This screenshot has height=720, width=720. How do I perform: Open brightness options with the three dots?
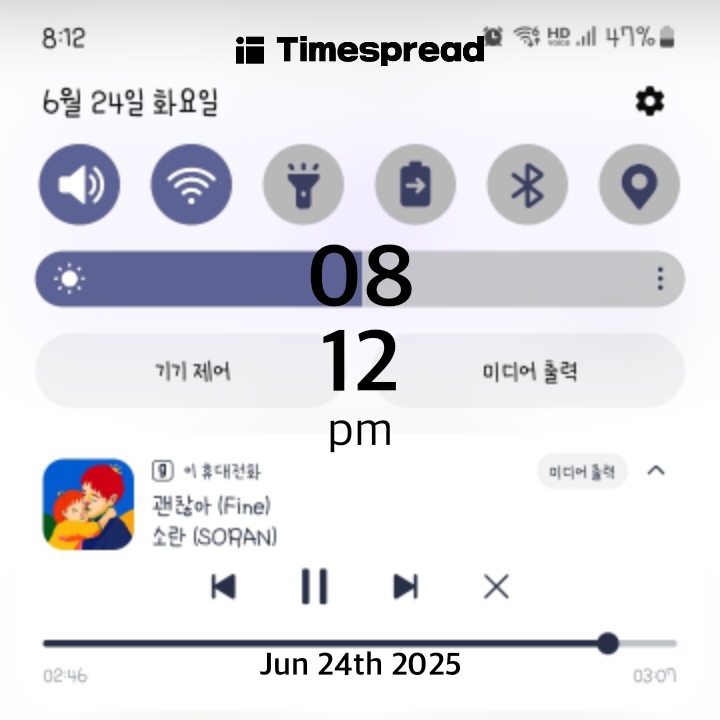(x=660, y=278)
